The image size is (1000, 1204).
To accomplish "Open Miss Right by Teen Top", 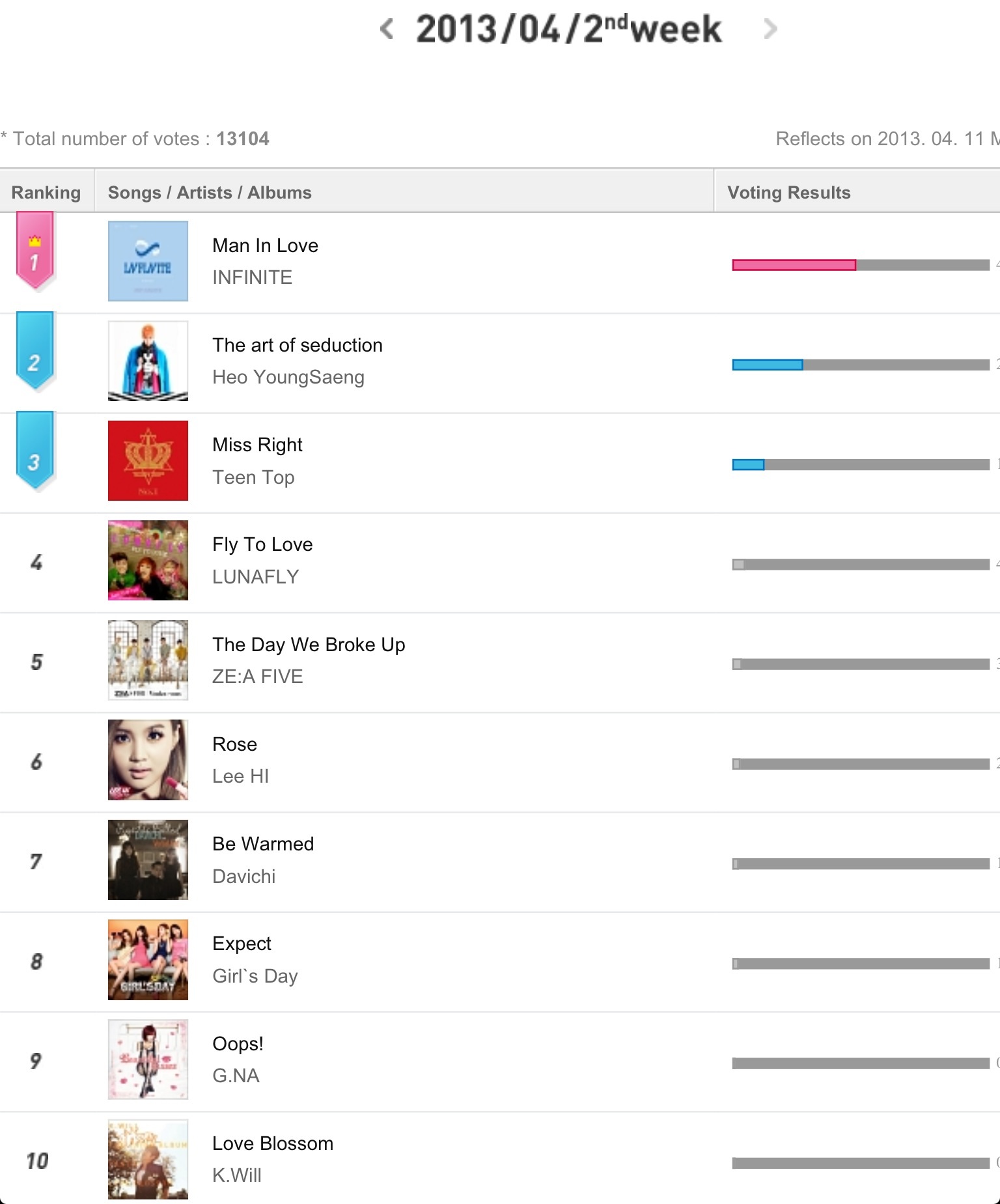I will tap(257, 445).
